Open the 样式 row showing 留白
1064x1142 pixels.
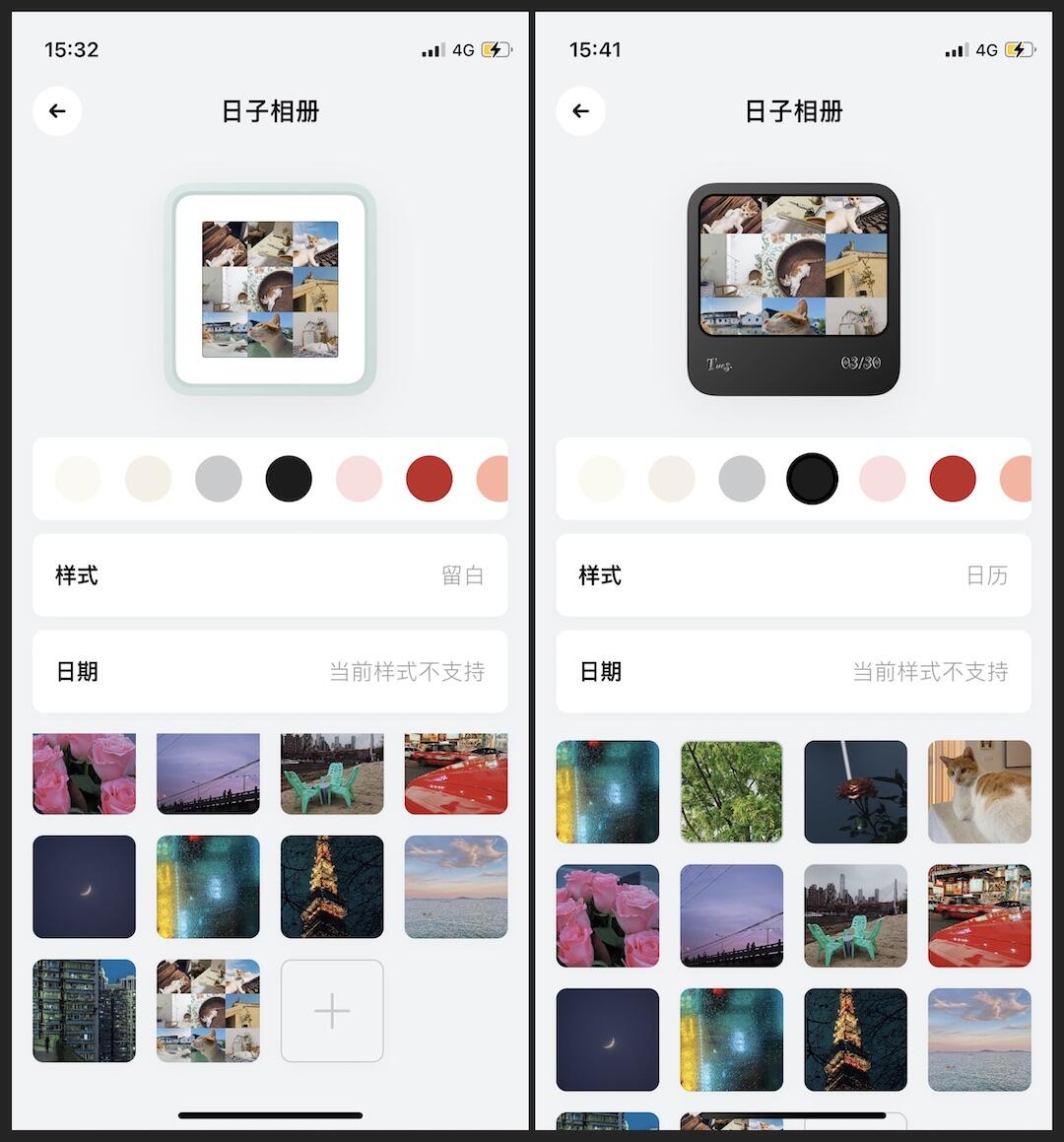coord(270,575)
